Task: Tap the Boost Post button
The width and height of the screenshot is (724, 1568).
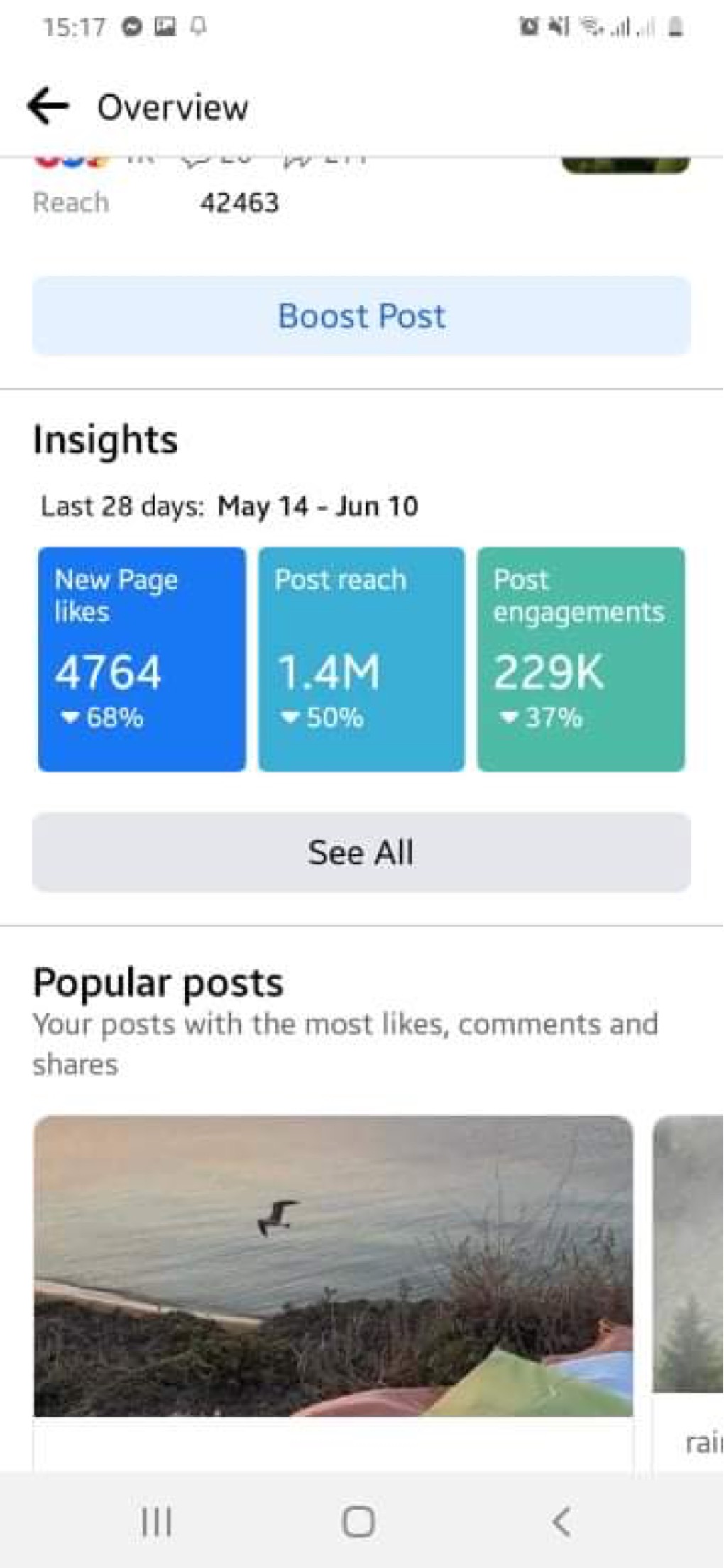Action: coord(361,316)
